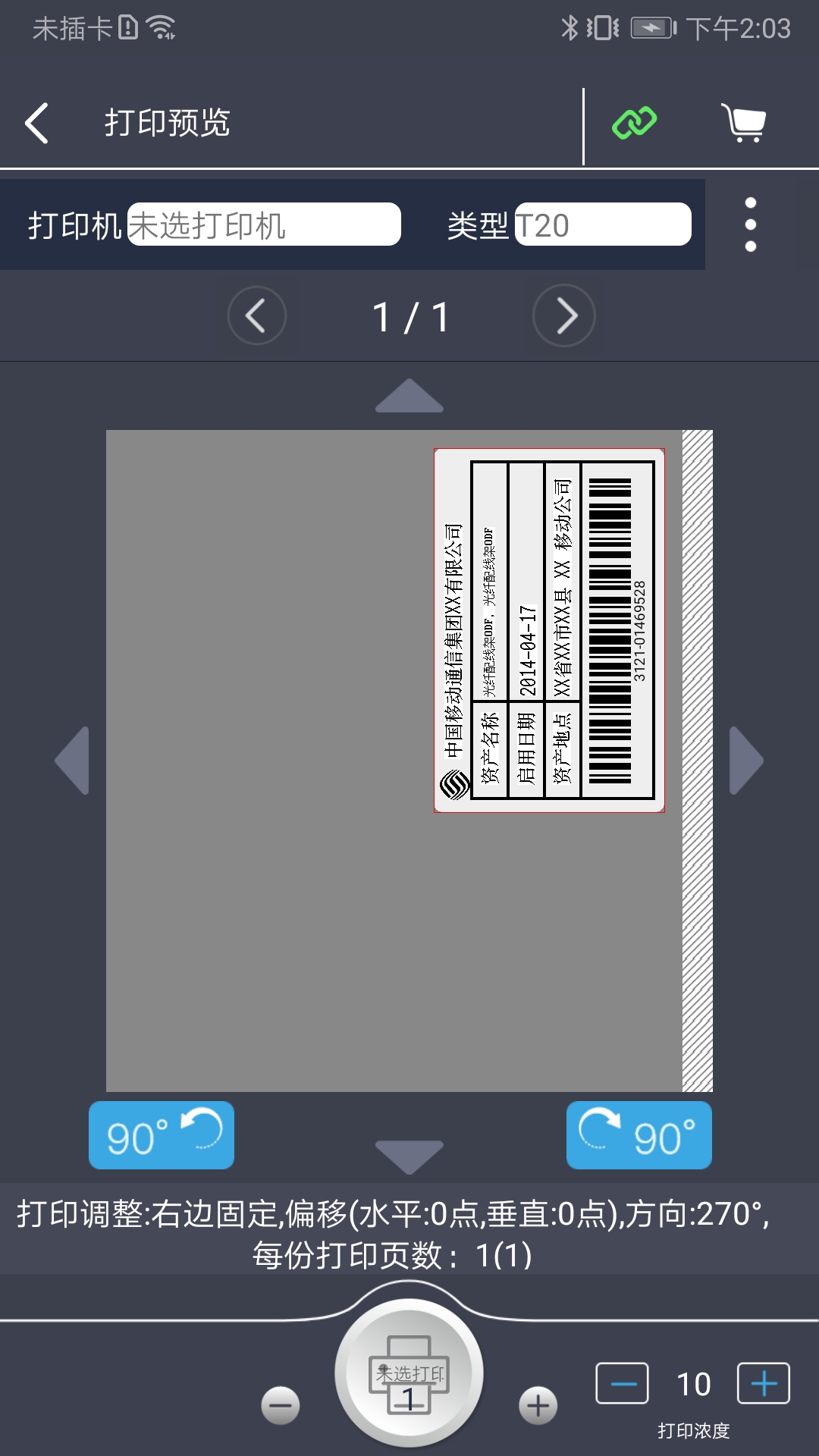Lower 打印浓度 with blue minus
This screenshot has height=1456, width=819.
tap(622, 1384)
